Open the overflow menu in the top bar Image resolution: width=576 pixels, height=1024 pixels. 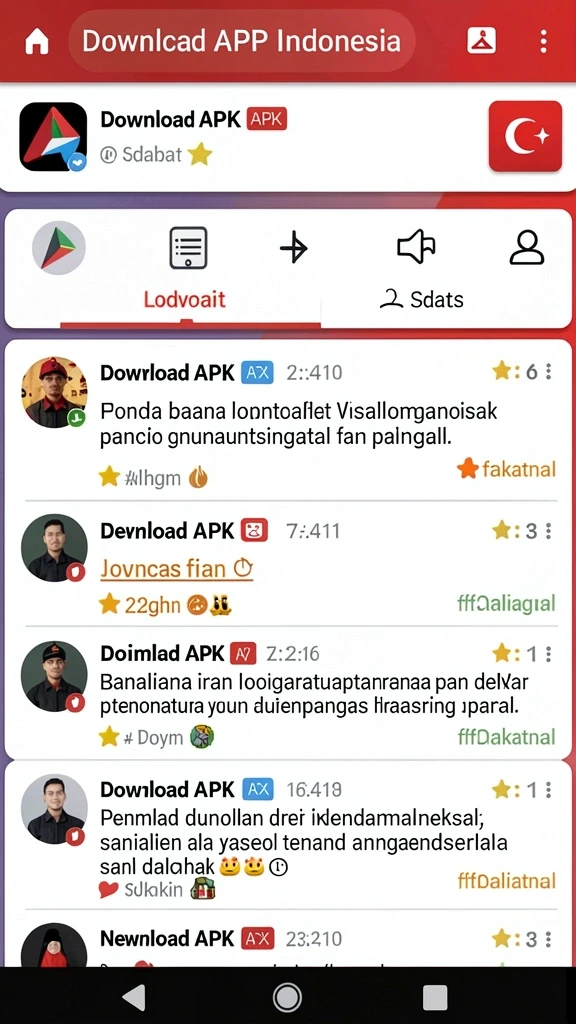pyautogui.click(x=543, y=41)
